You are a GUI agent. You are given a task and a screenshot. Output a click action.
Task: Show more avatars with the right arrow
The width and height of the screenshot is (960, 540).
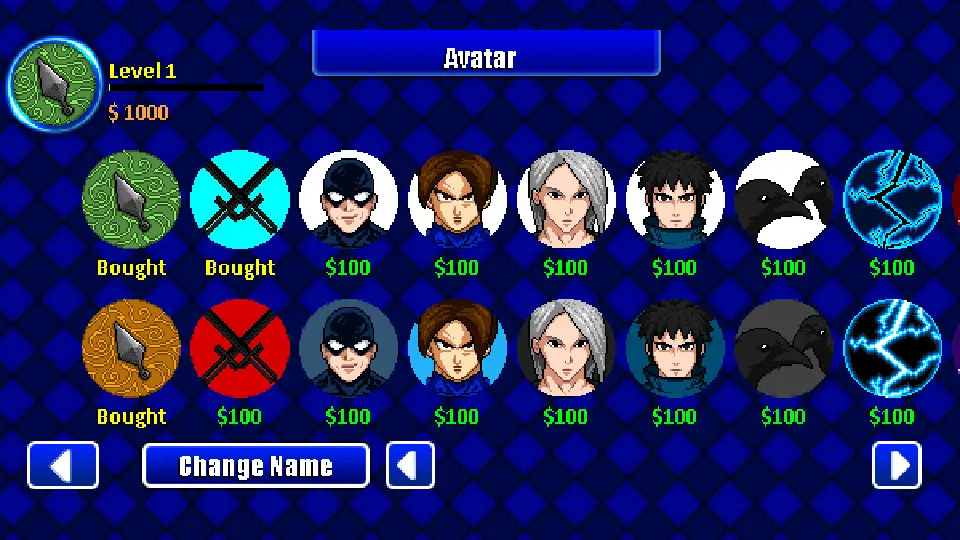(897, 466)
